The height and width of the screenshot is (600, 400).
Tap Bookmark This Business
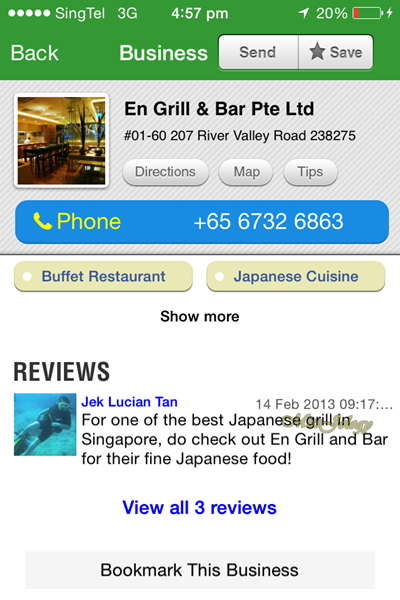(x=200, y=570)
